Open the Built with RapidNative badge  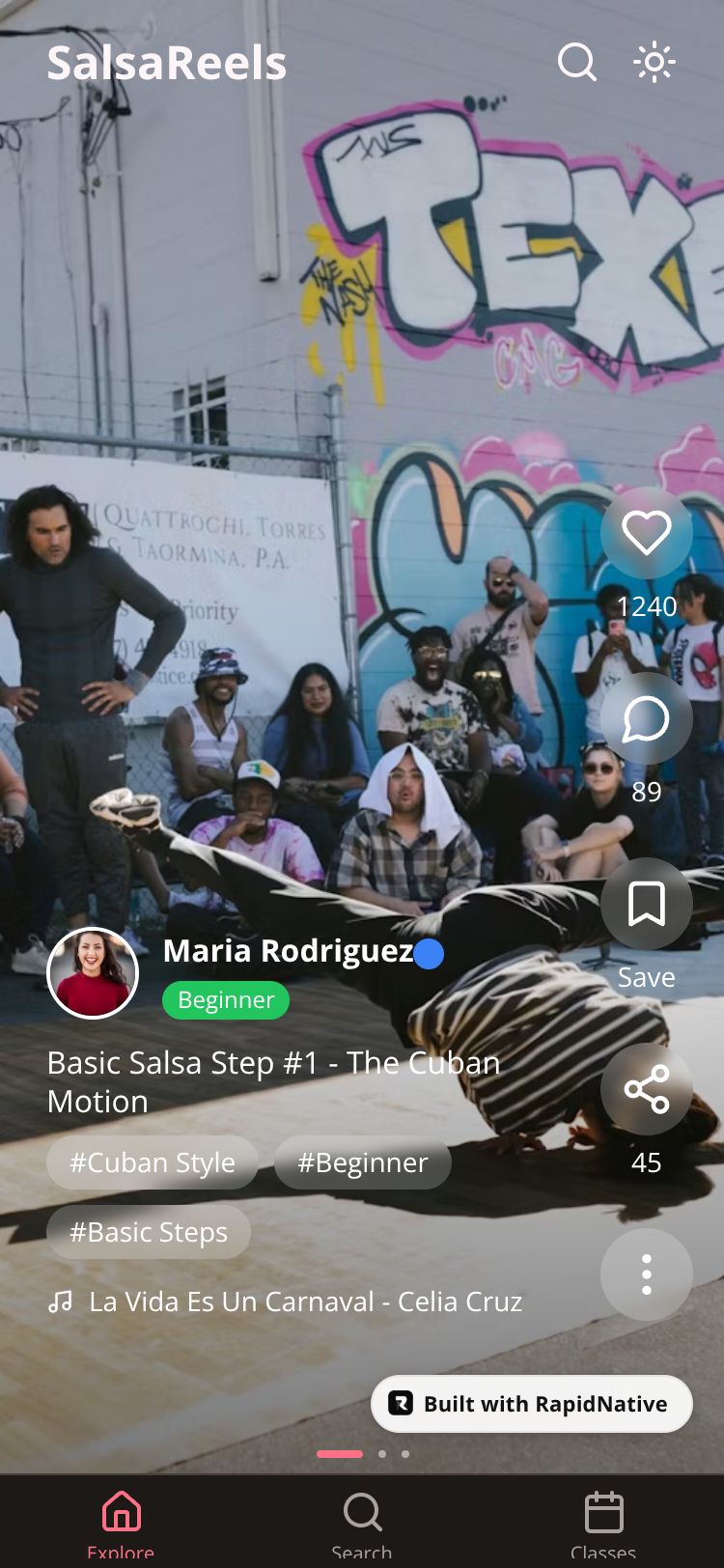point(531,1404)
